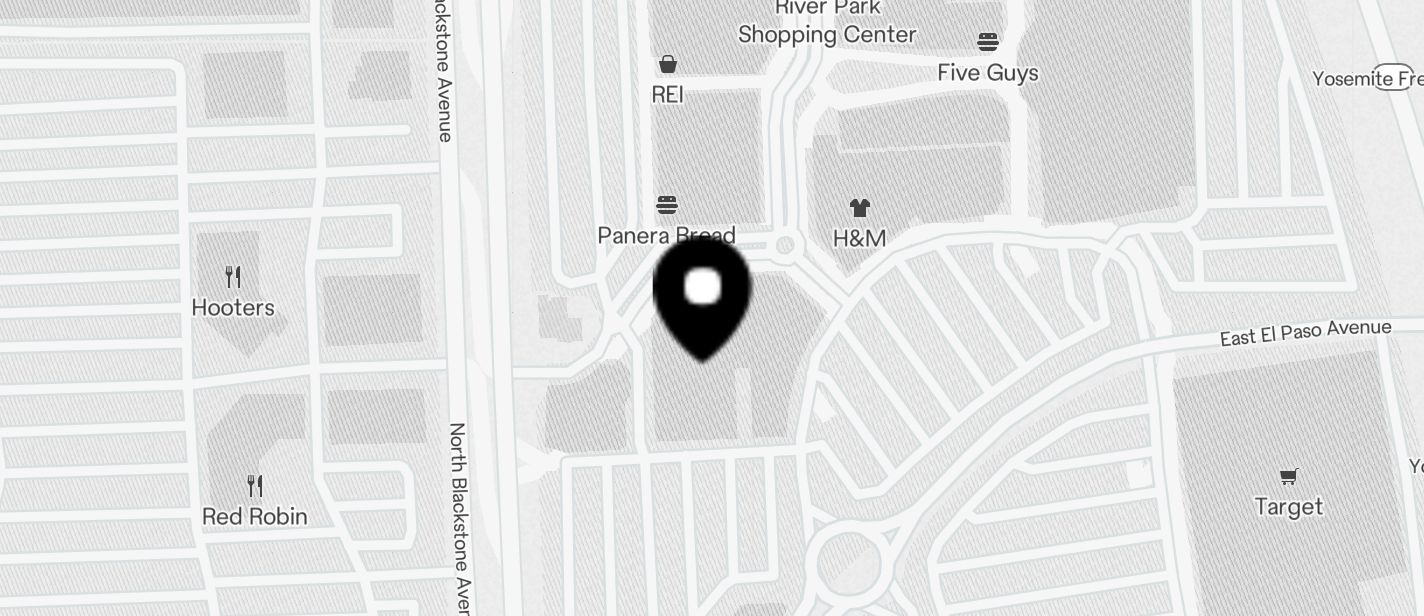Select the Target store marker
The image size is (1424, 616).
pos(1288,477)
